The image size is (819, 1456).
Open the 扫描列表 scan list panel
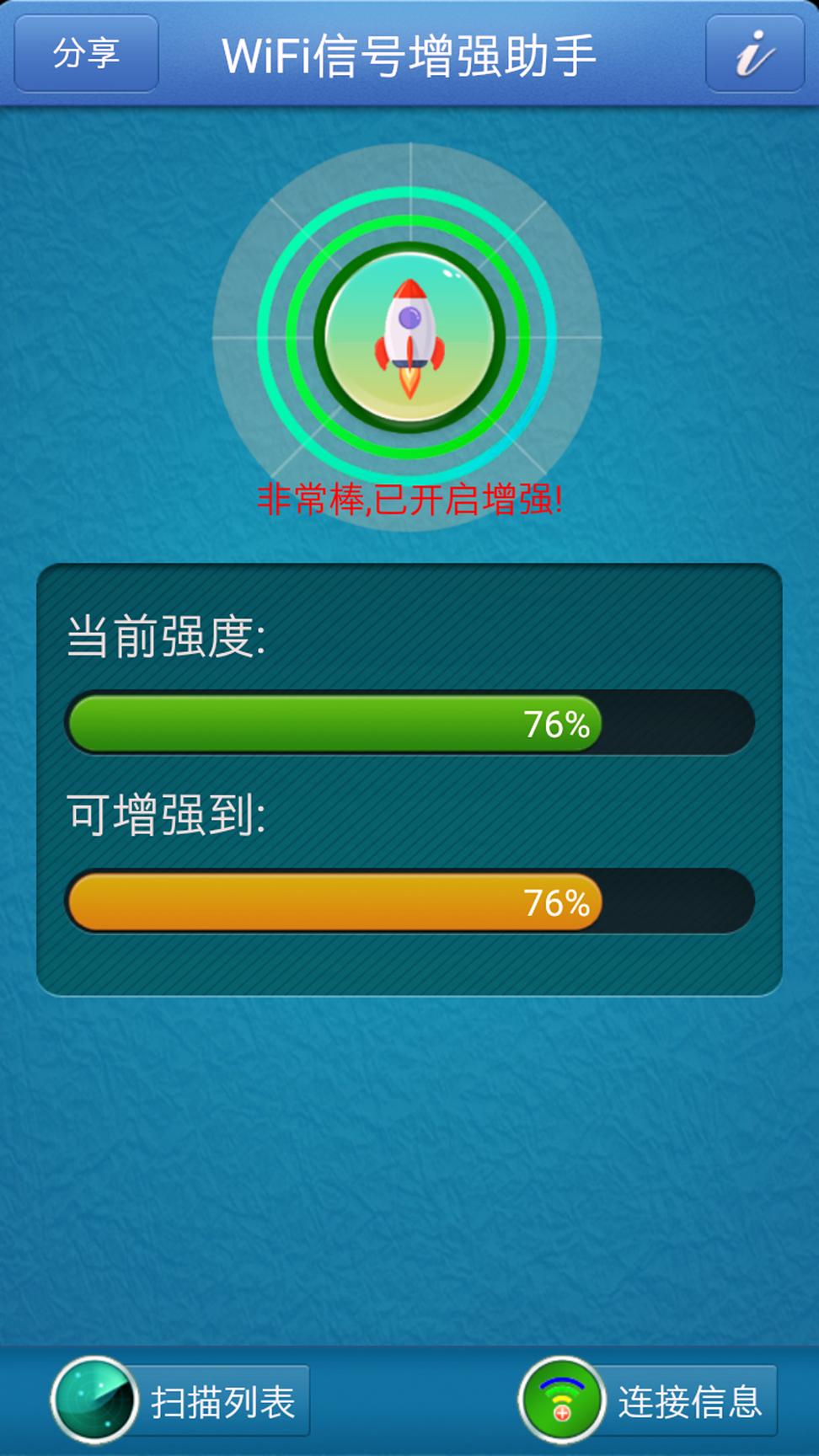pos(223,1399)
